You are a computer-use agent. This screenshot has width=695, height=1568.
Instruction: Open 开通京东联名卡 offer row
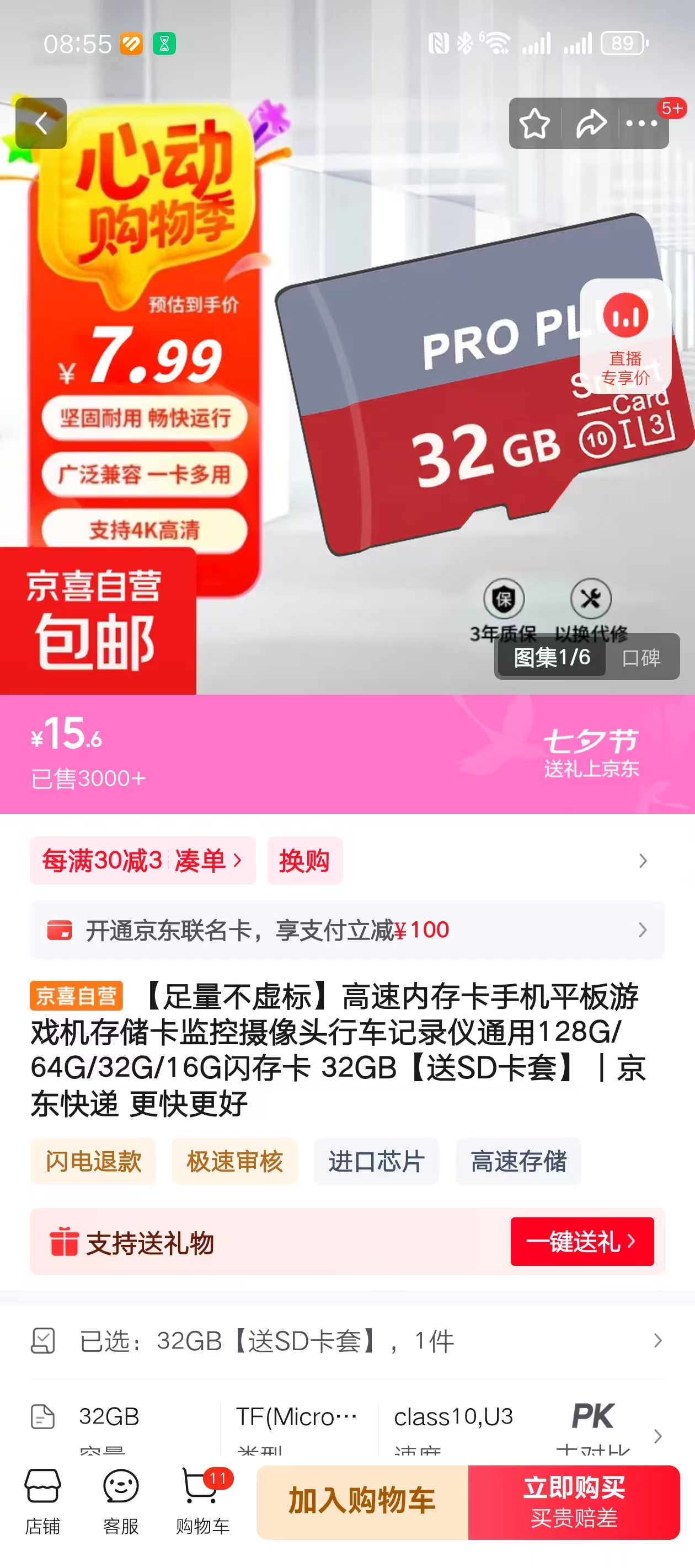point(347,930)
